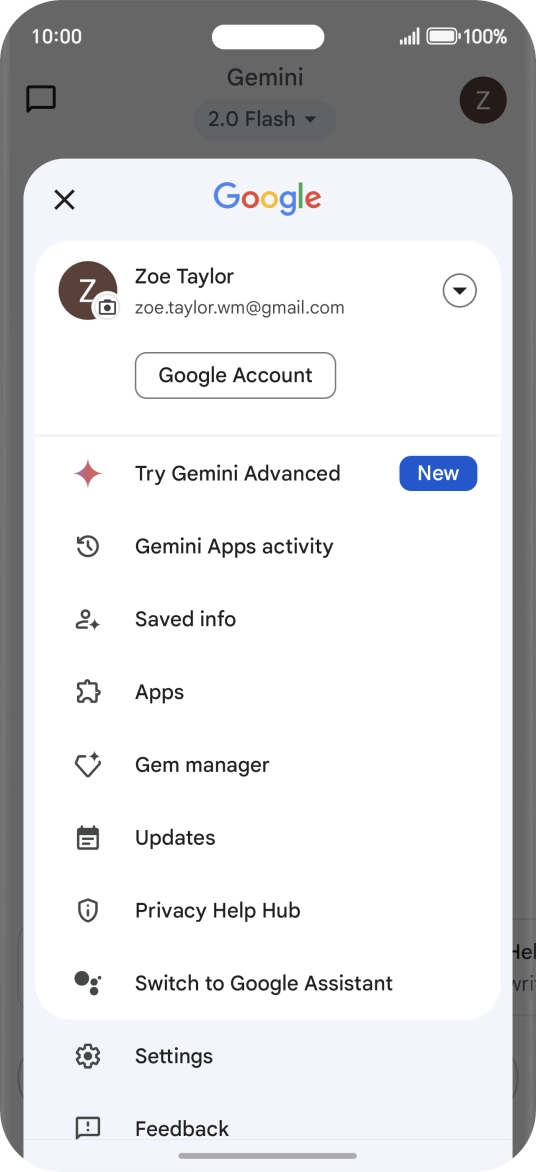Screen dimensions: 536x1172
Task: Open the Google Account button
Action: click(x=235, y=375)
